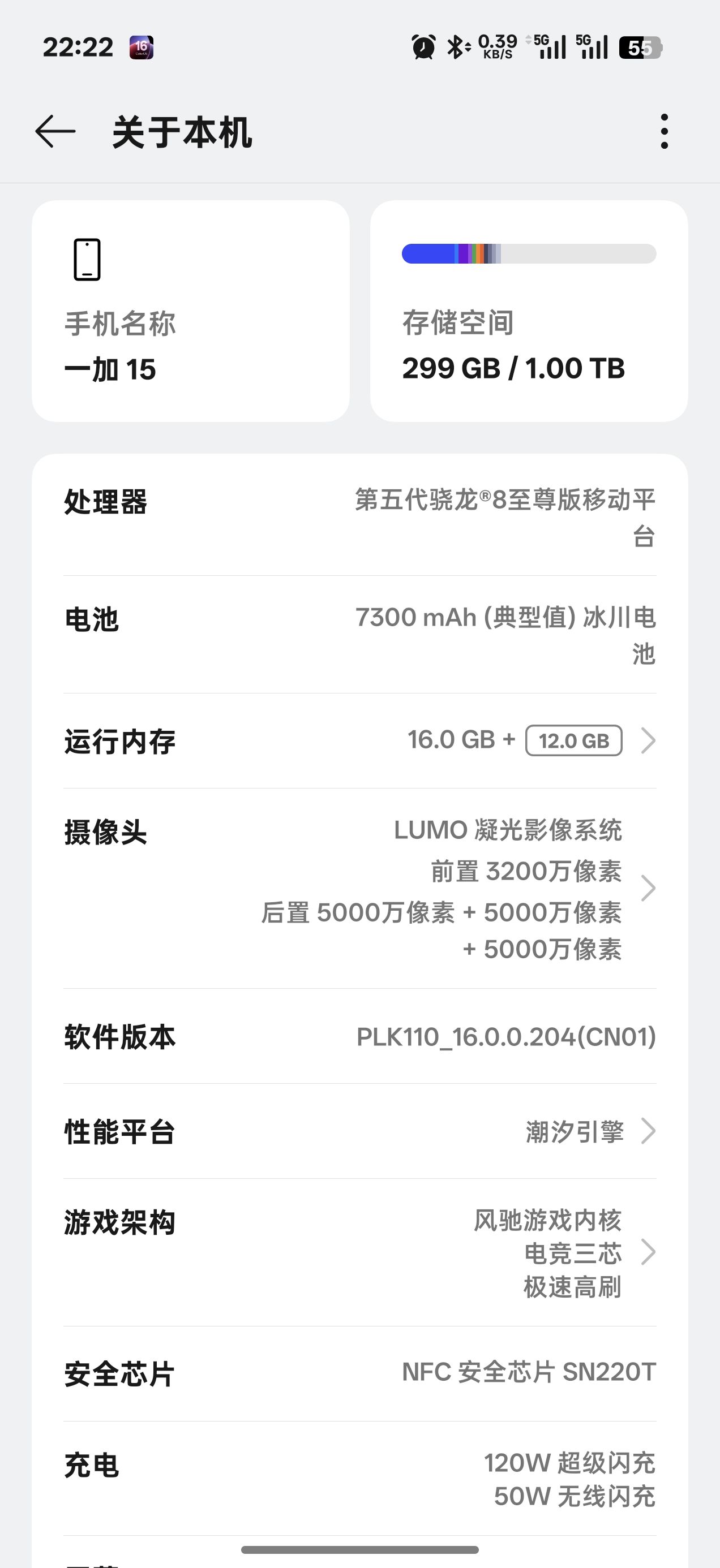Image resolution: width=720 pixels, height=1568 pixels.
Task: Go back from 关于本机 page
Action: click(55, 131)
